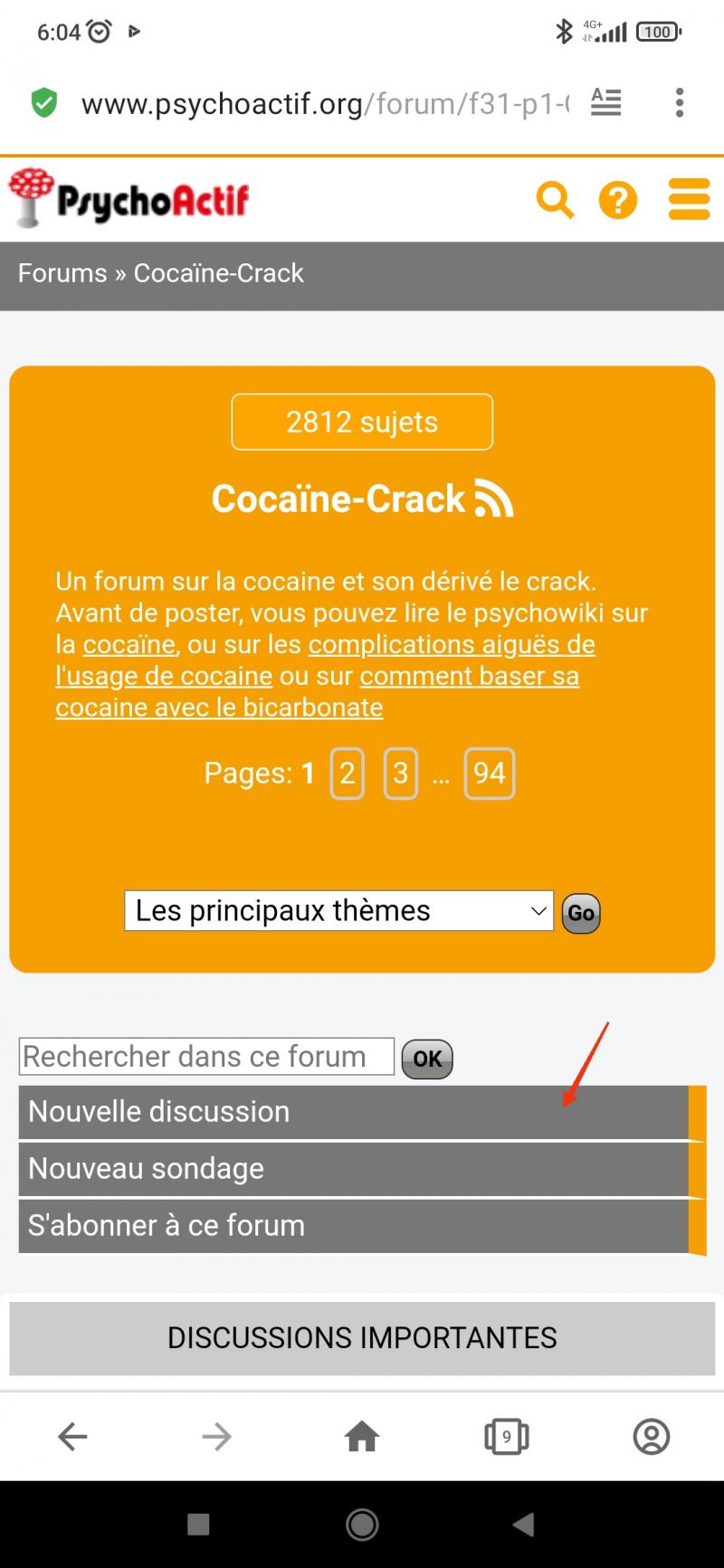Image resolution: width=724 pixels, height=1568 pixels.
Task: Open the help question mark icon
Action: tap(618, 200)
